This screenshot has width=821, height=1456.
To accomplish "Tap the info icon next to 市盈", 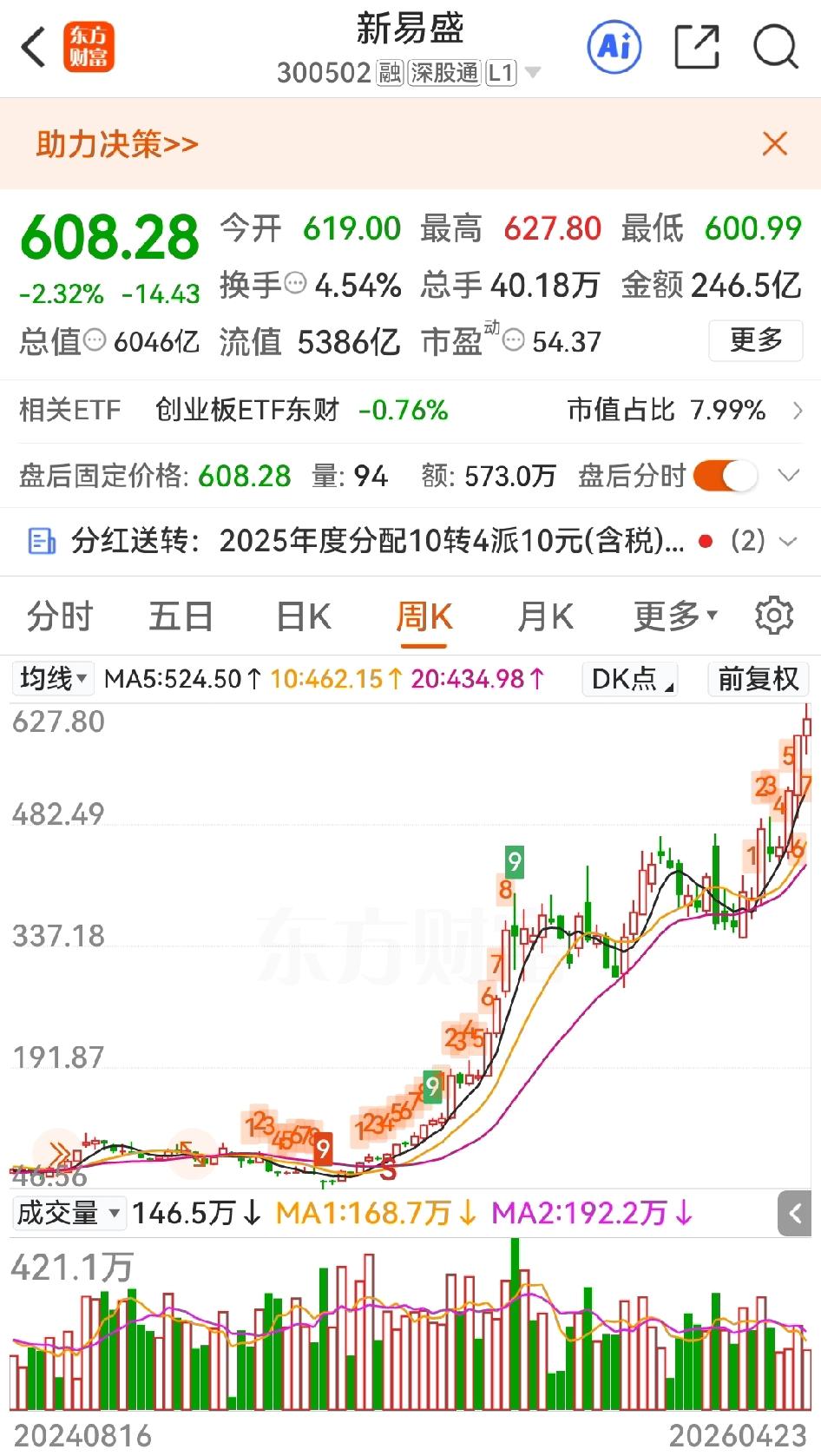I will 514,341.
